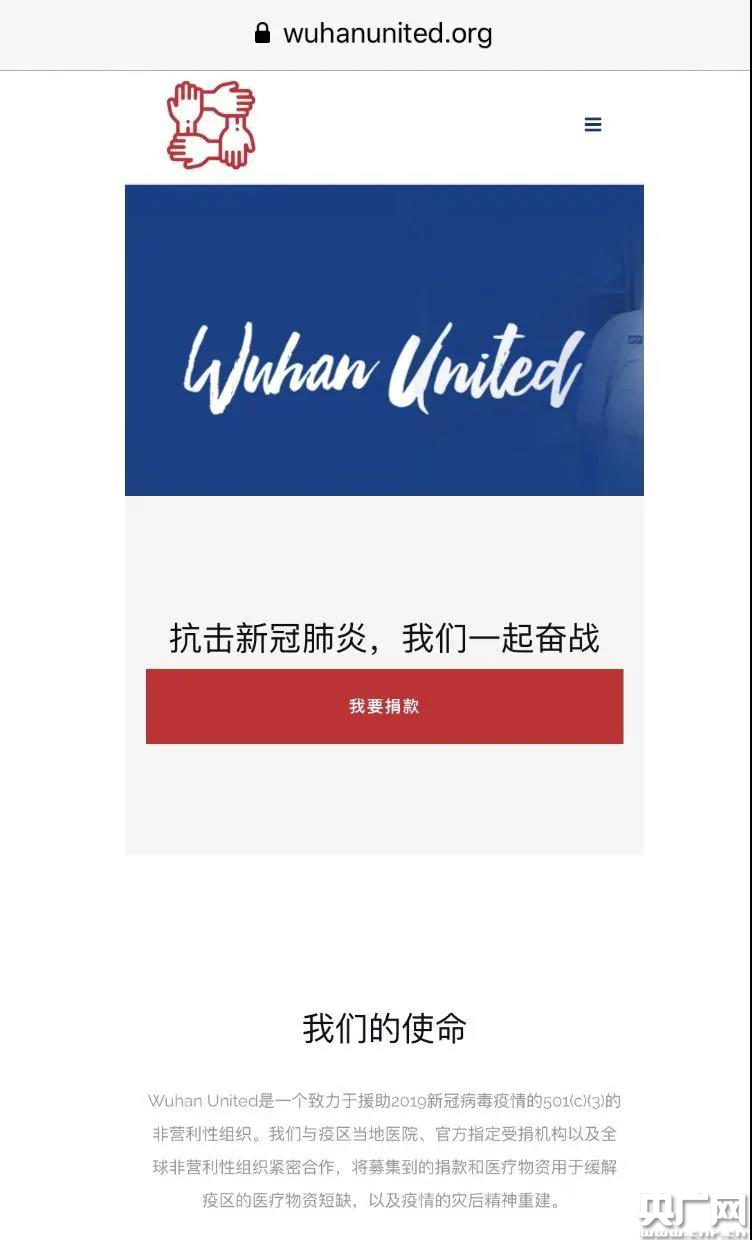Image resolution: width=752 pixels, height=1240 pixels.
Task: Click the red interlocking hands logo
Action: (x=209, y=128)
